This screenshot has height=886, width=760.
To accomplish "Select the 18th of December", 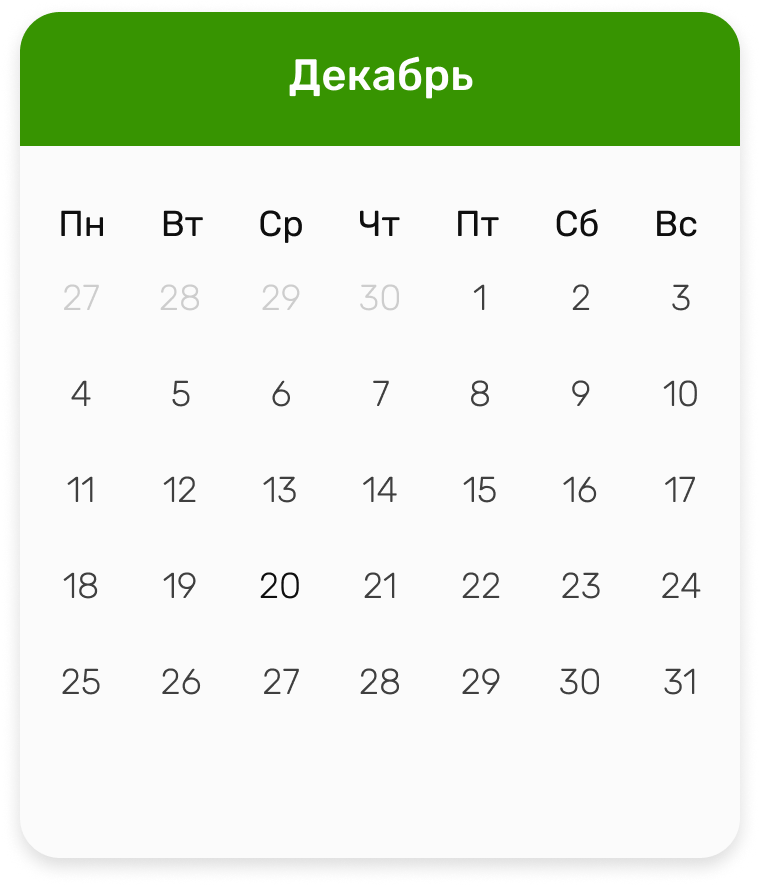I will 81,586.
